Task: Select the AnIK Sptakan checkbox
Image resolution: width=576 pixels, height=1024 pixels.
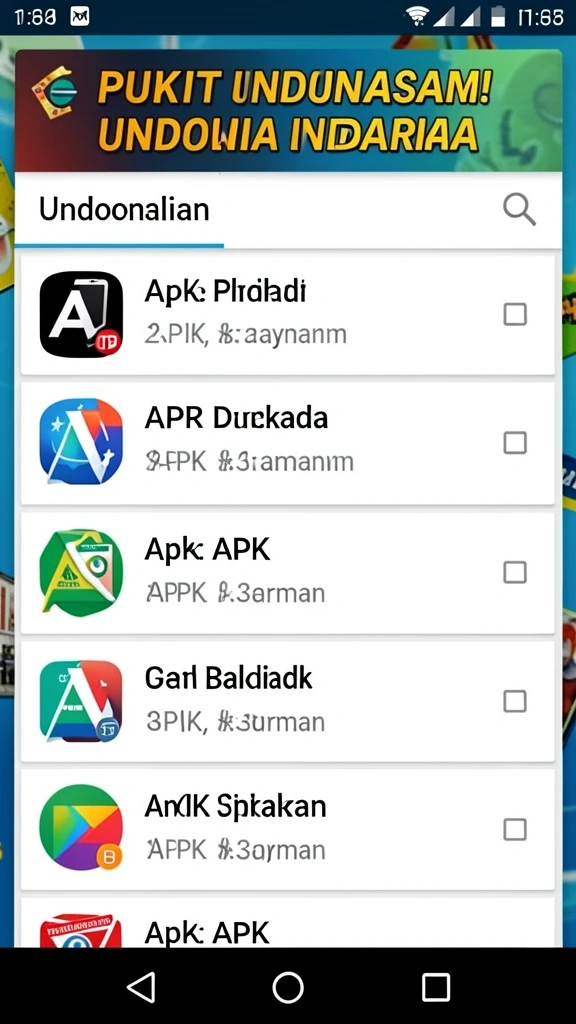Action: [x=515, y=830]
